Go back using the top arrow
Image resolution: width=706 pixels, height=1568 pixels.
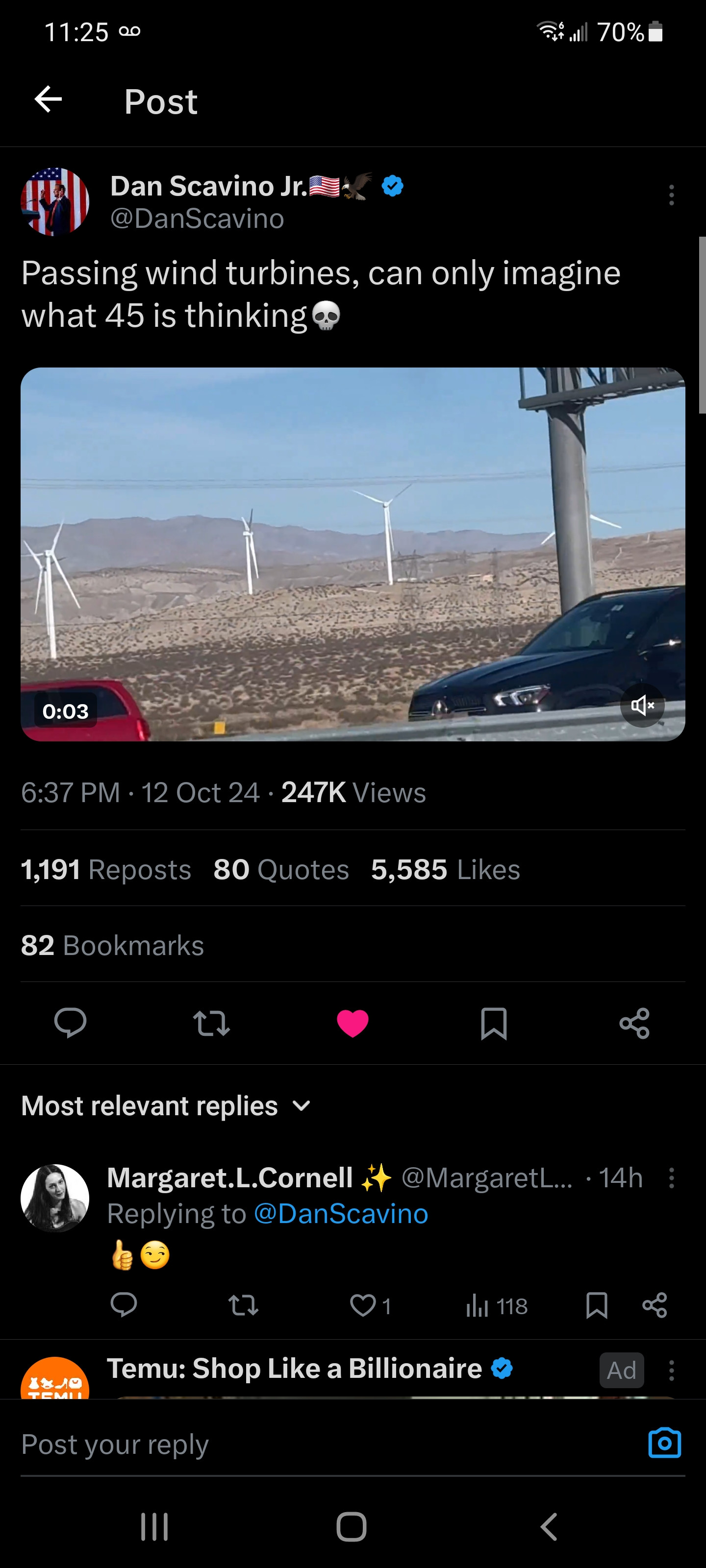point(48,99)
